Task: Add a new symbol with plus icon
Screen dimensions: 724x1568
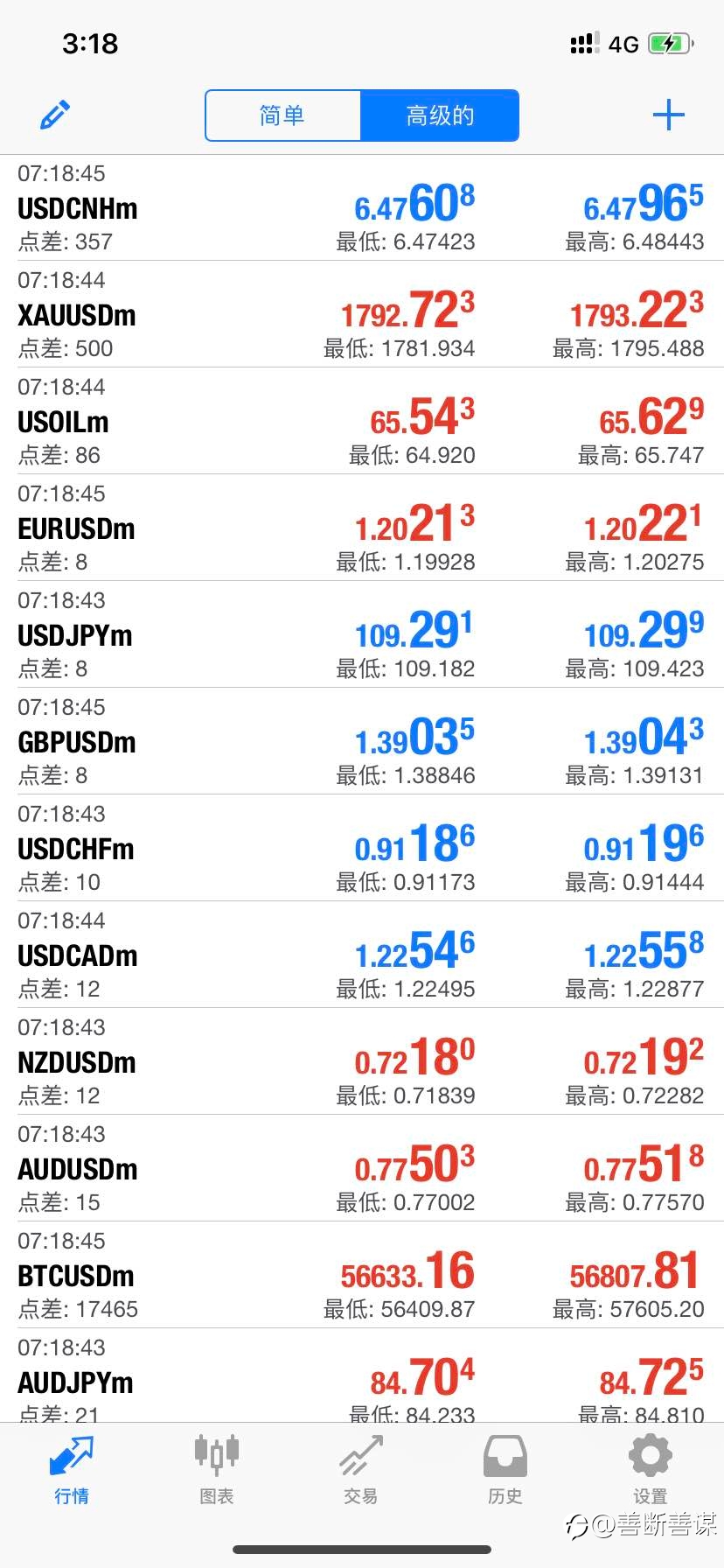Action: point(669,115)
